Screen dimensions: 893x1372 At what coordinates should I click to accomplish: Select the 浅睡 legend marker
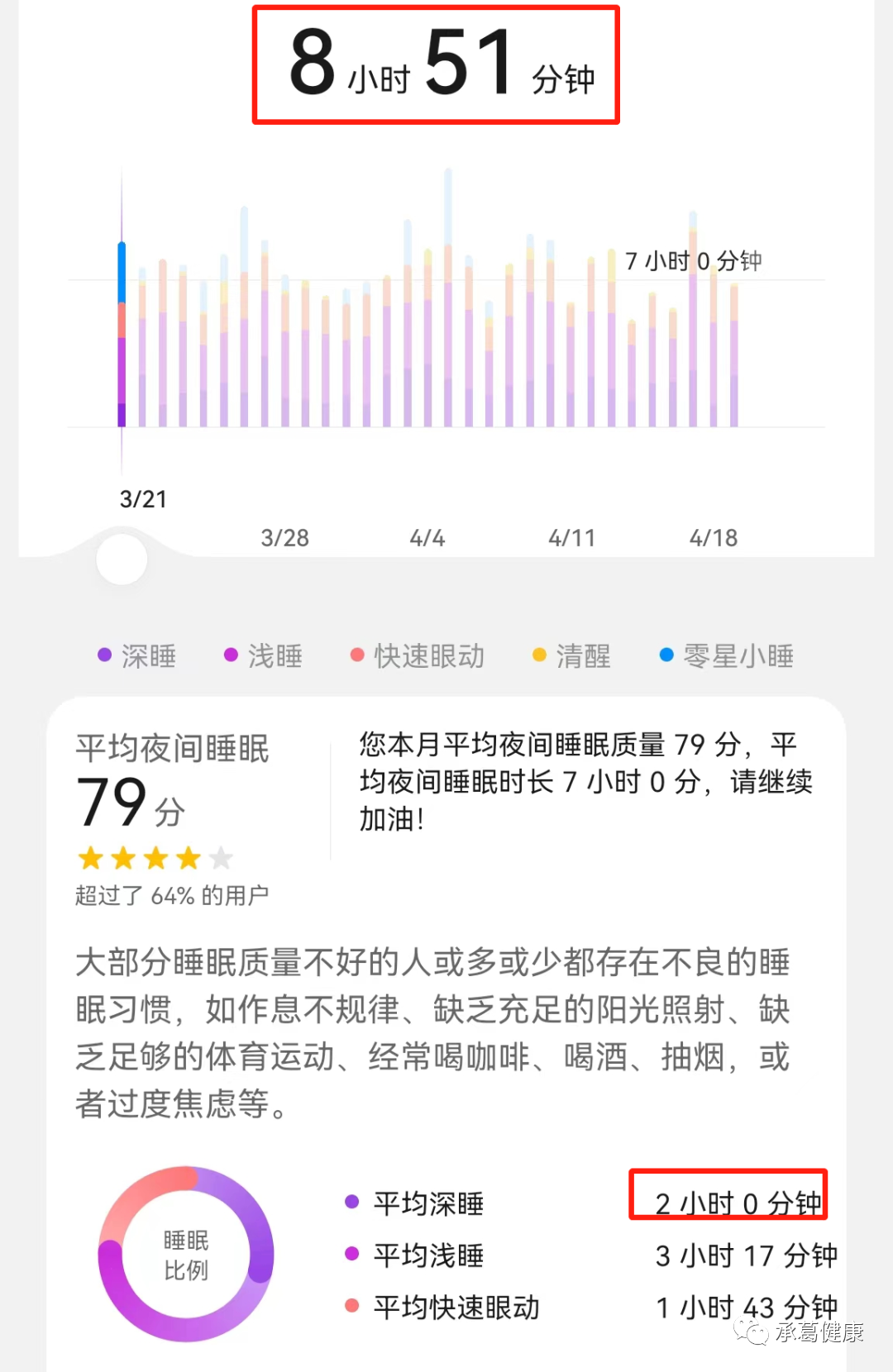(230, 655)
